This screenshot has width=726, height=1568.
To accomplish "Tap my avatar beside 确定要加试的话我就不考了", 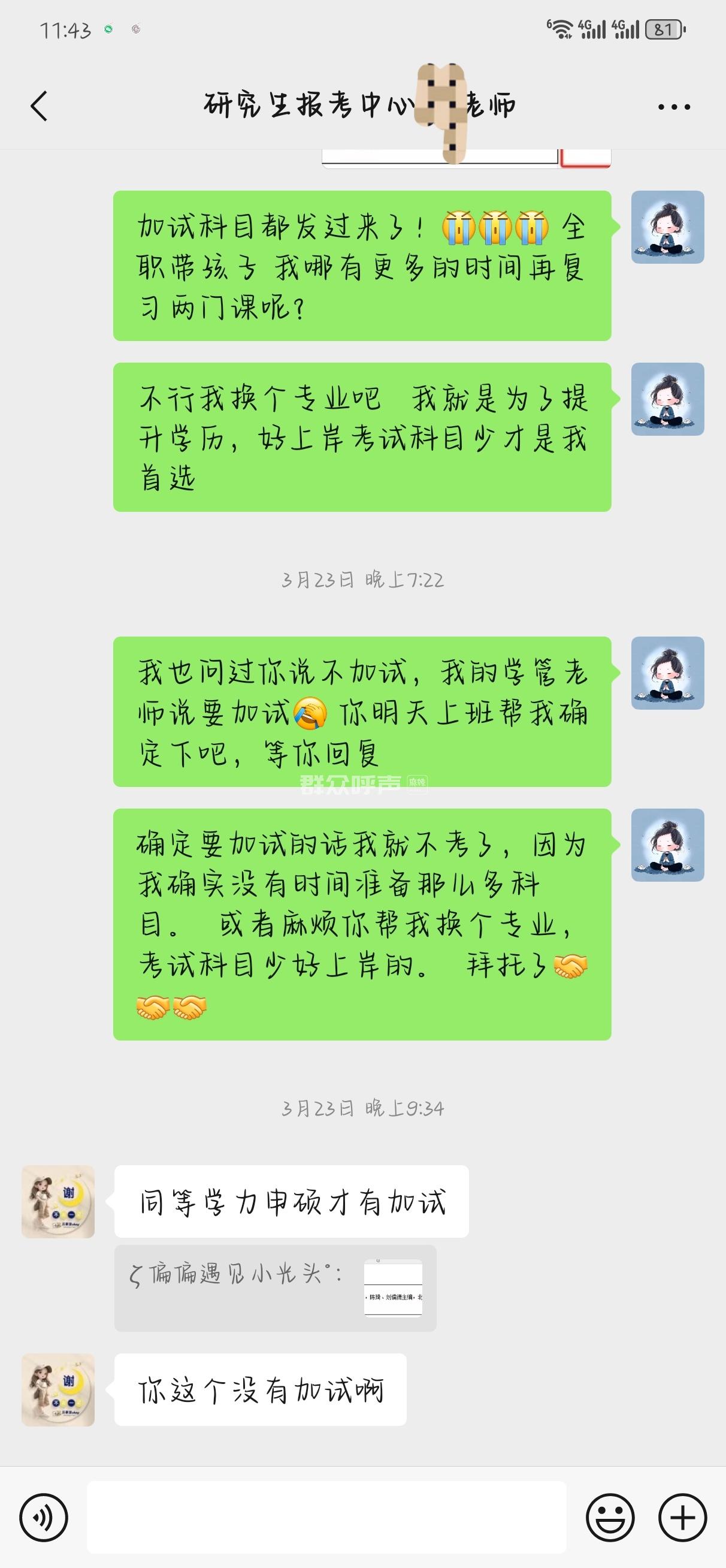I will tap(667, 845).
